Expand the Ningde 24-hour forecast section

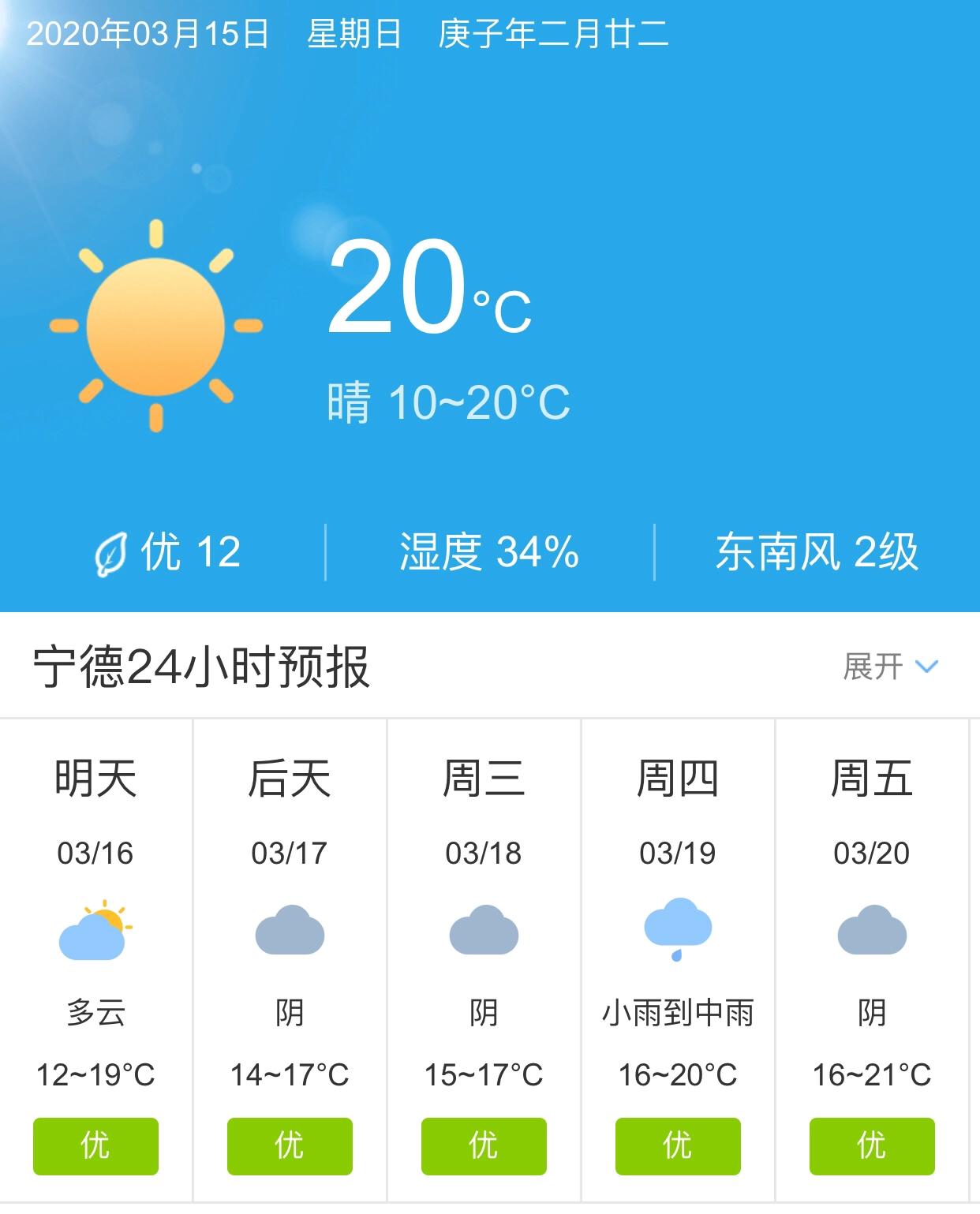point(890,667)
